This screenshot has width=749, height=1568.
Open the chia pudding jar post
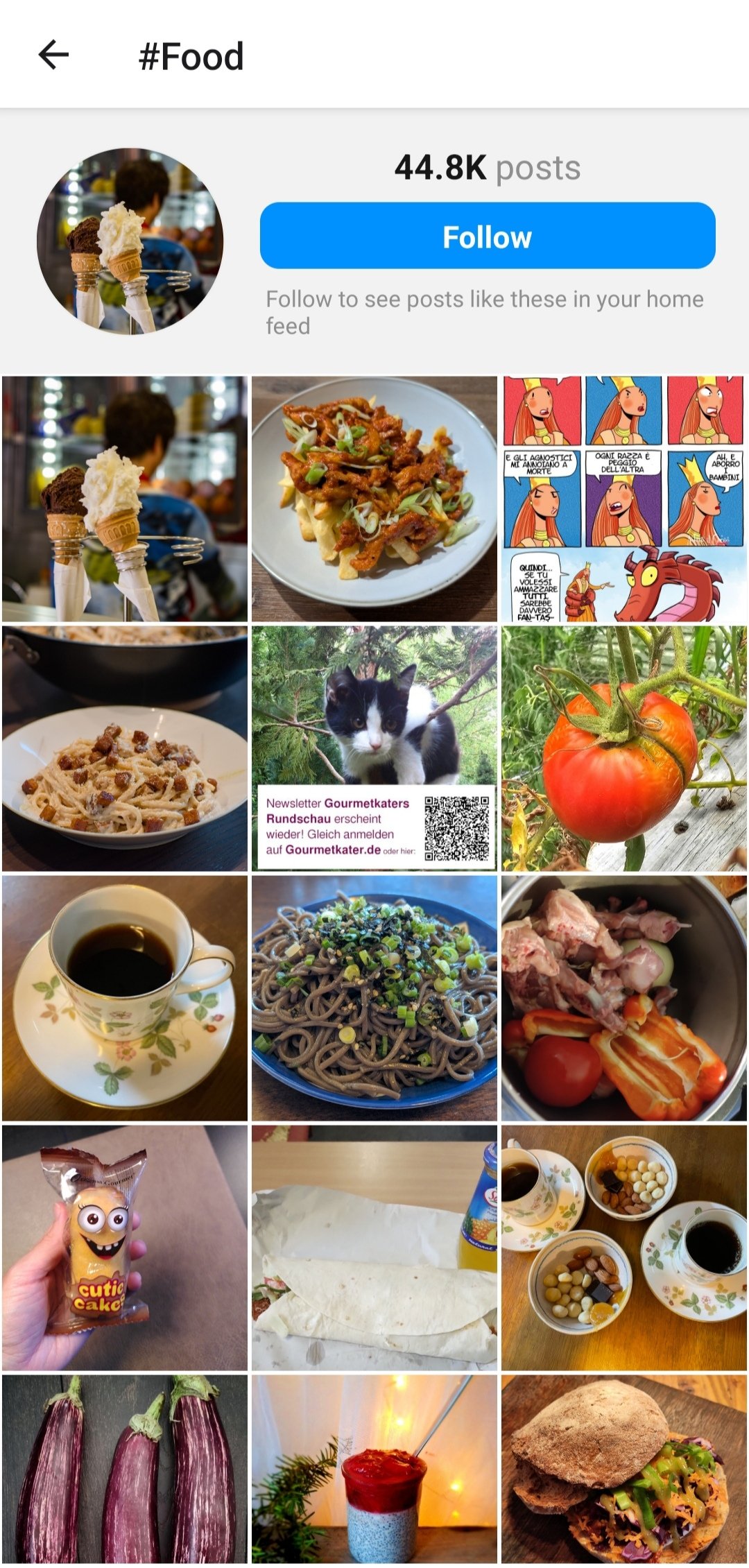[x=374, y=1470]
